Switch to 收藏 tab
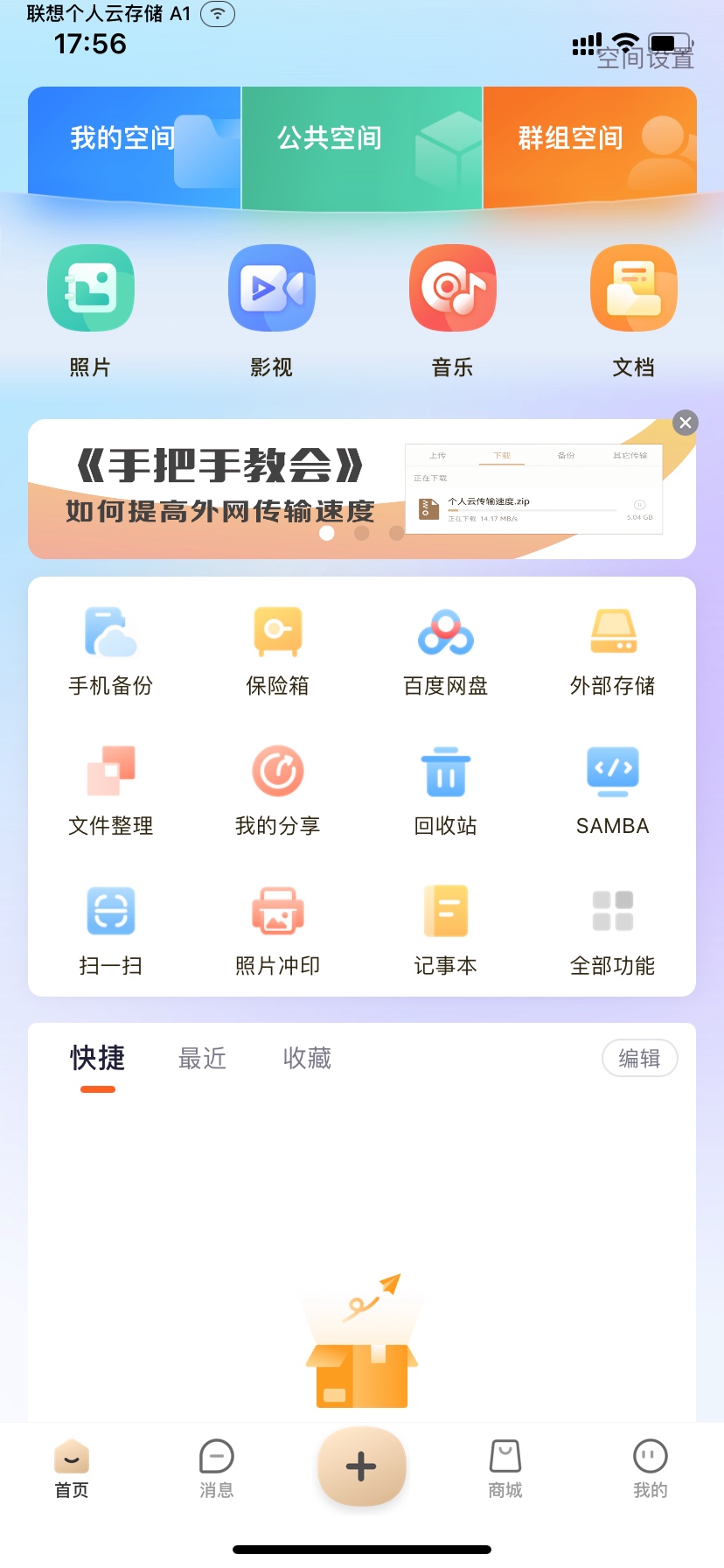 307,1059
